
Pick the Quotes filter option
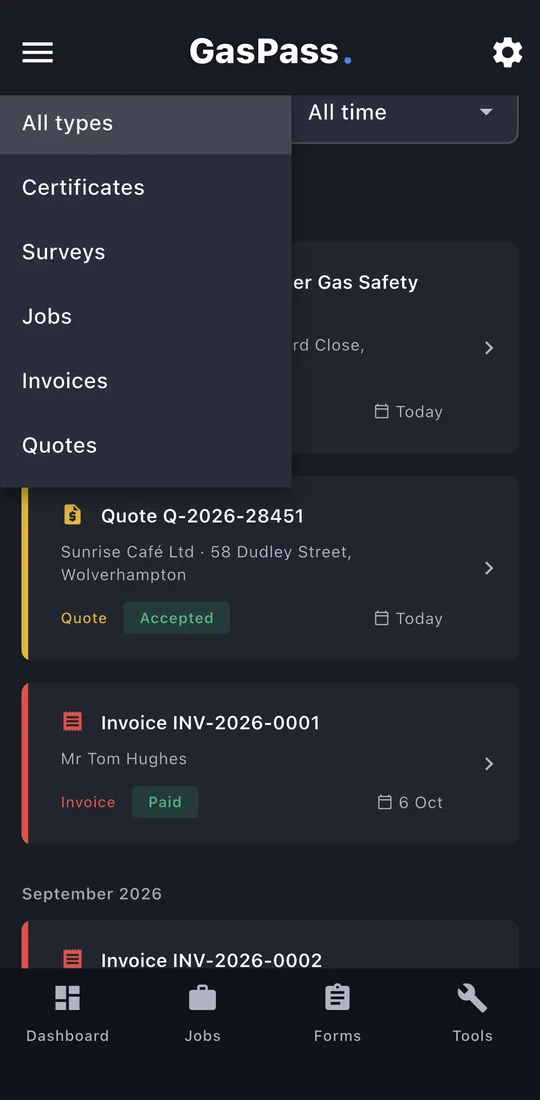click(146, 445)
